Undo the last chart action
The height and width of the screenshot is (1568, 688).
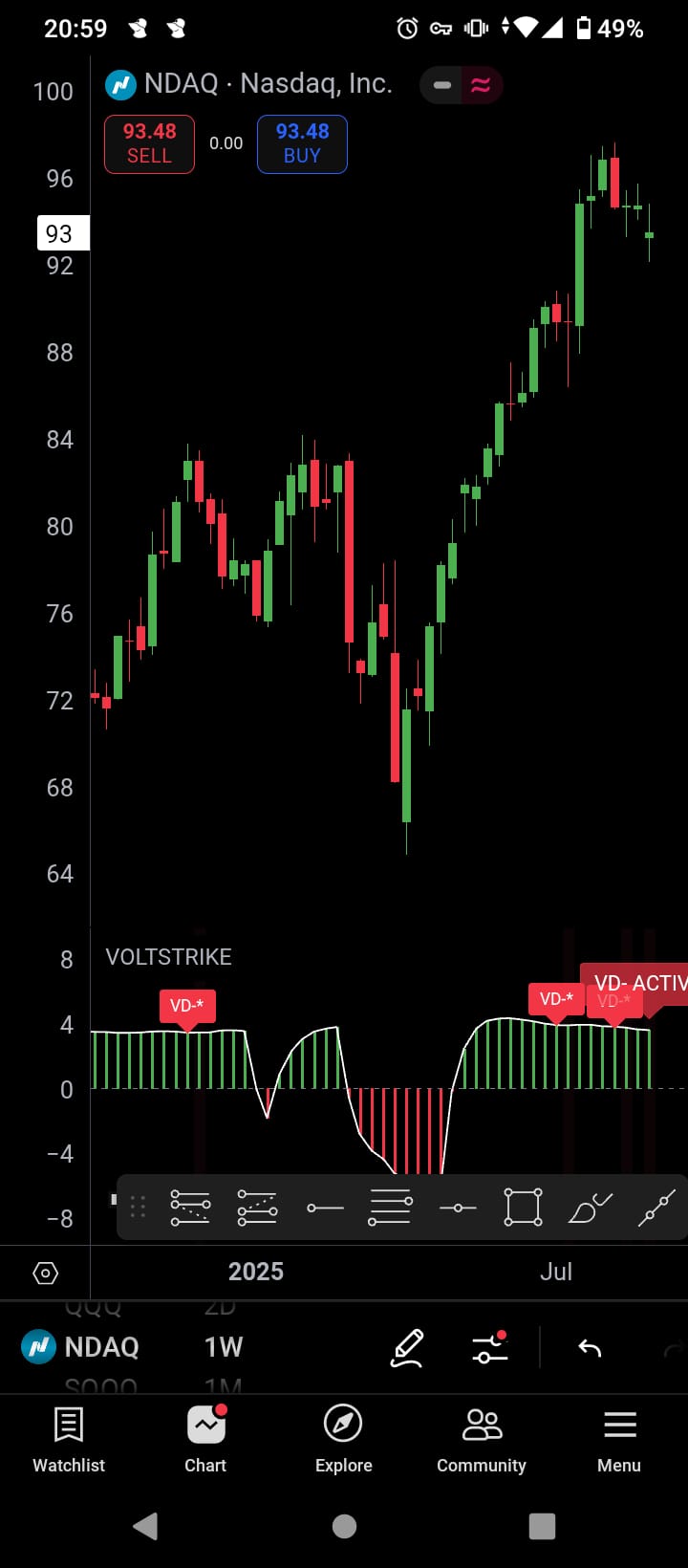click(x=590, y=1348)
